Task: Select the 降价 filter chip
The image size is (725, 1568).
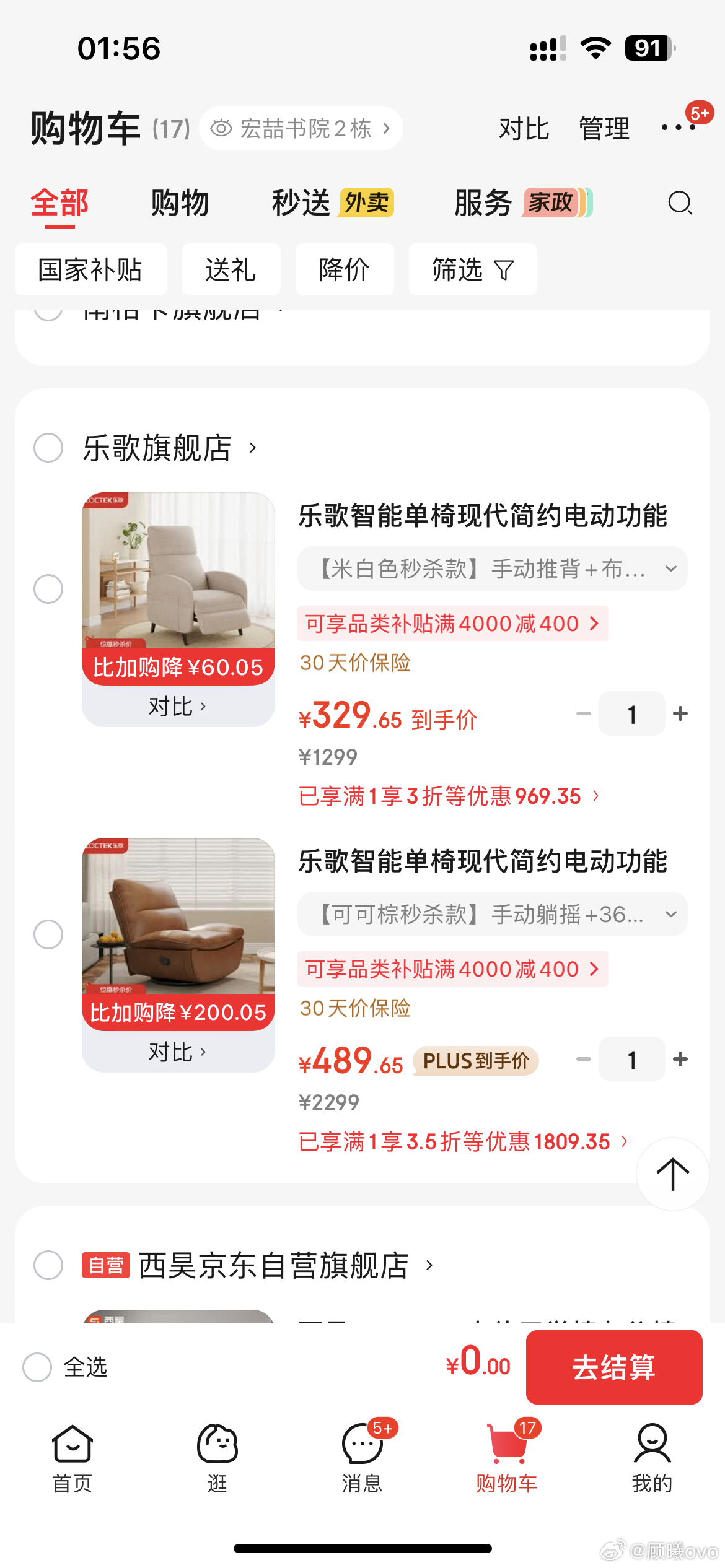Action: tap(344, 270)
